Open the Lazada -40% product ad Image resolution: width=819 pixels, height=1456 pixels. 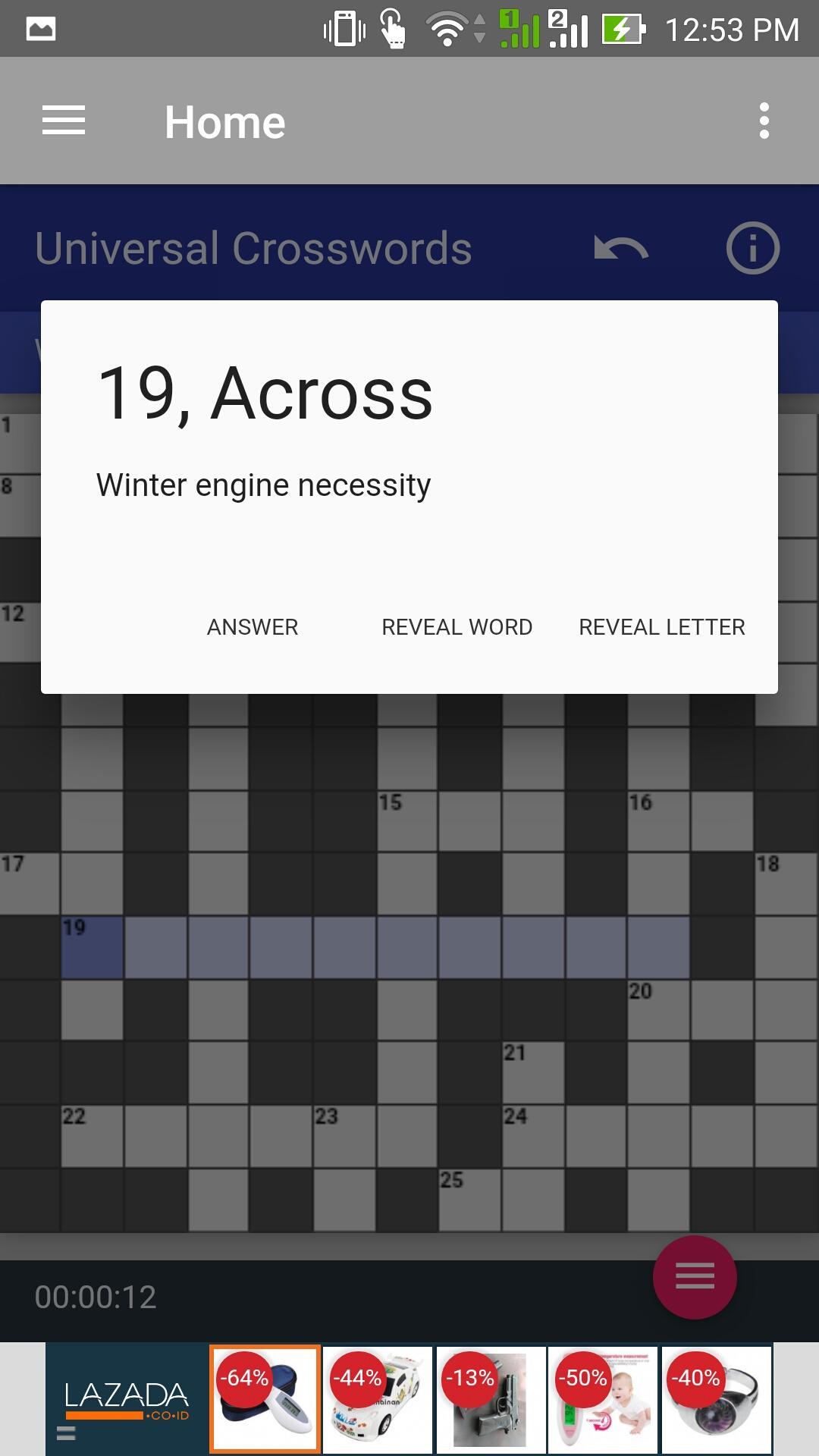(x=716, y=1399)
